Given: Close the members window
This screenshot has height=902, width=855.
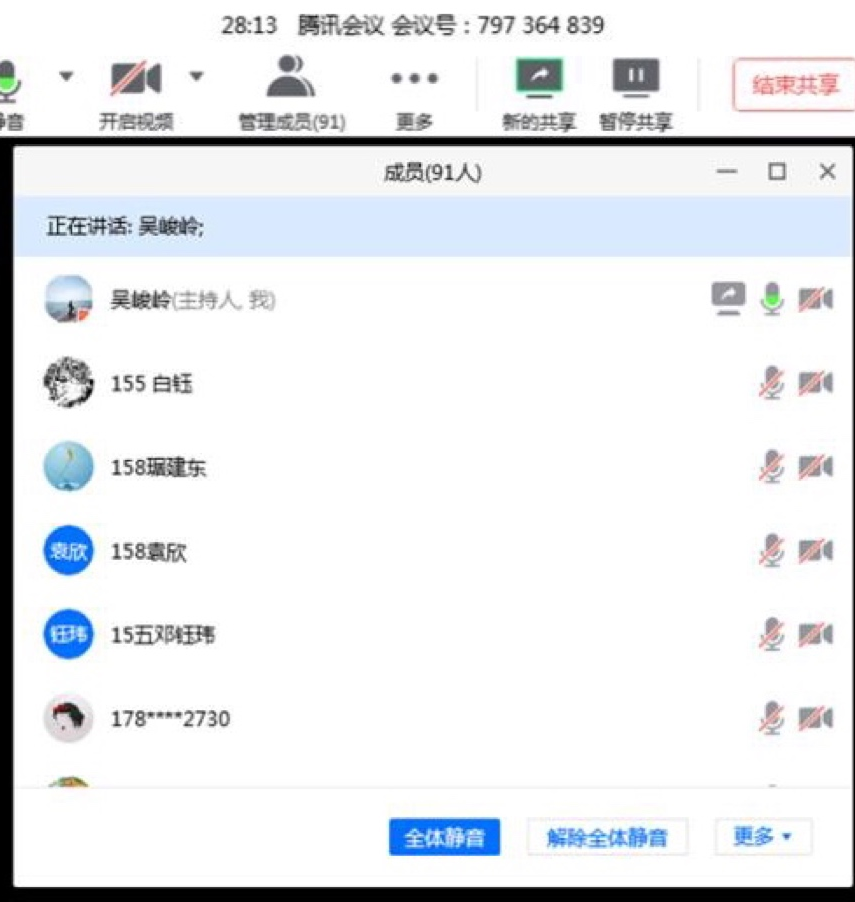Looking at the screenshot, I should point(827,172).
